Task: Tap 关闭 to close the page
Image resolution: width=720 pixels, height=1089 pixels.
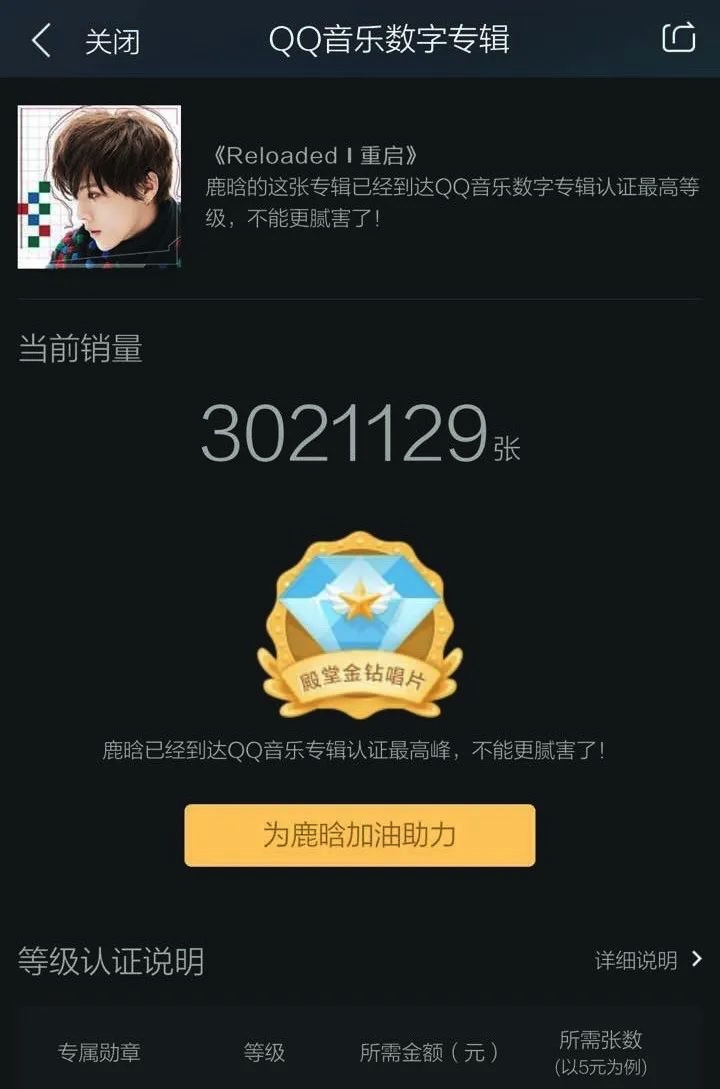Action: click(112, 42)
